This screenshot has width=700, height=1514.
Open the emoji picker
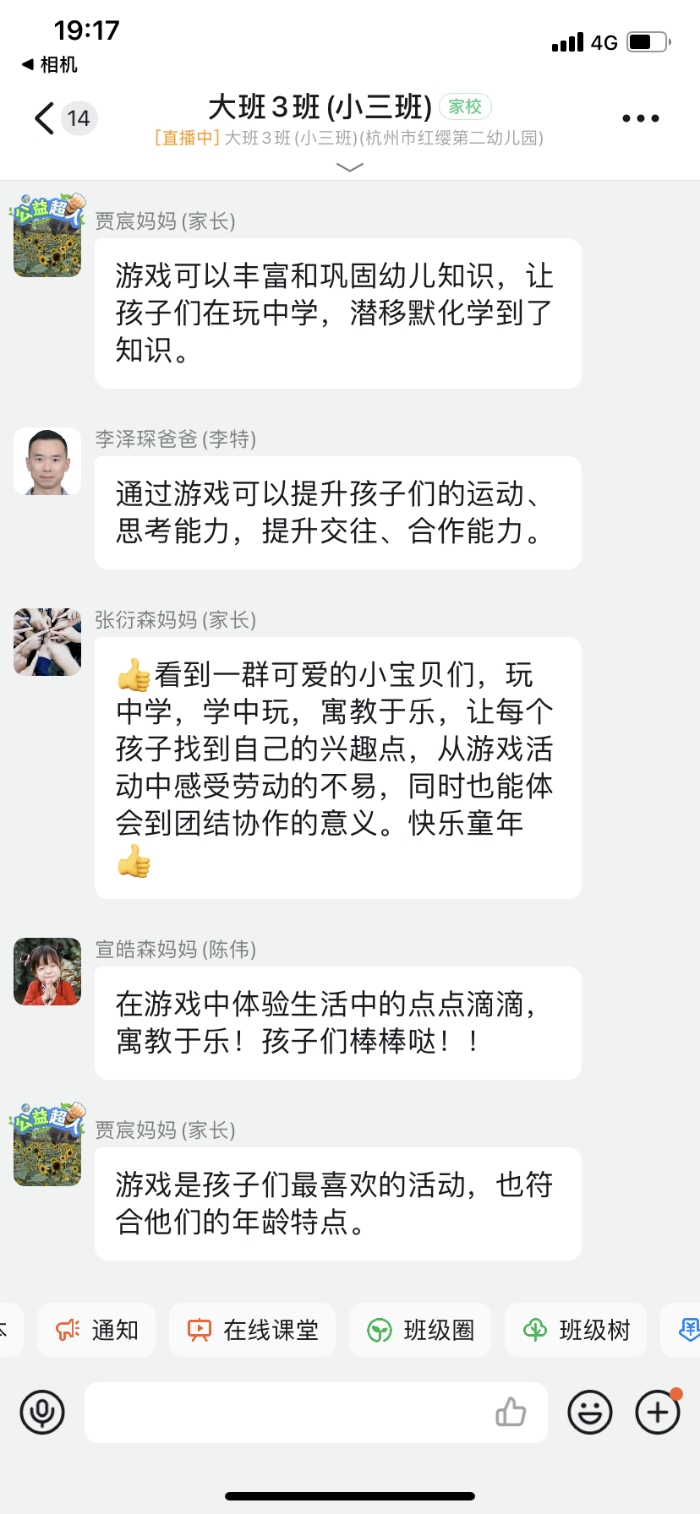(590, 1412)
